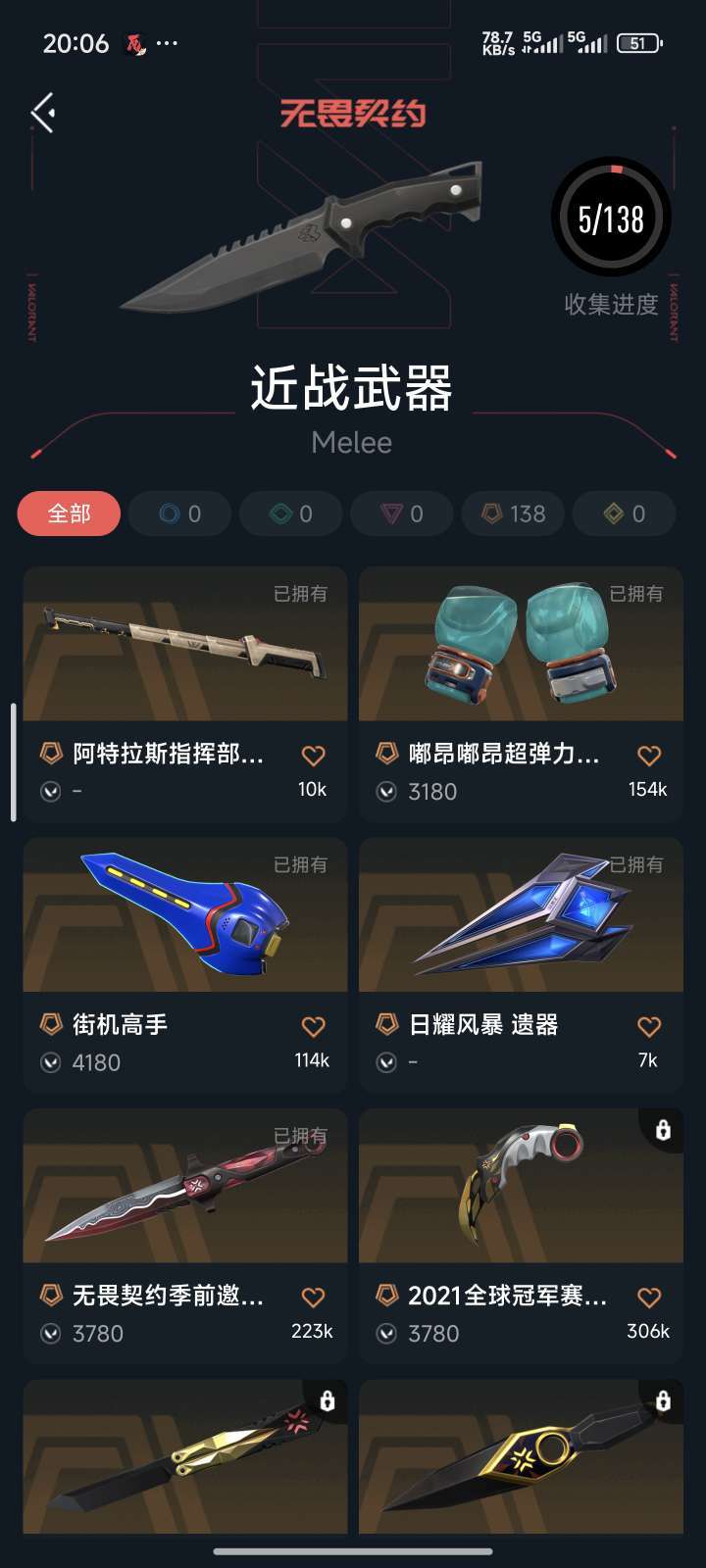
Task: Favorite the 无畏契约季前邀 skin
Action: 313,1298
